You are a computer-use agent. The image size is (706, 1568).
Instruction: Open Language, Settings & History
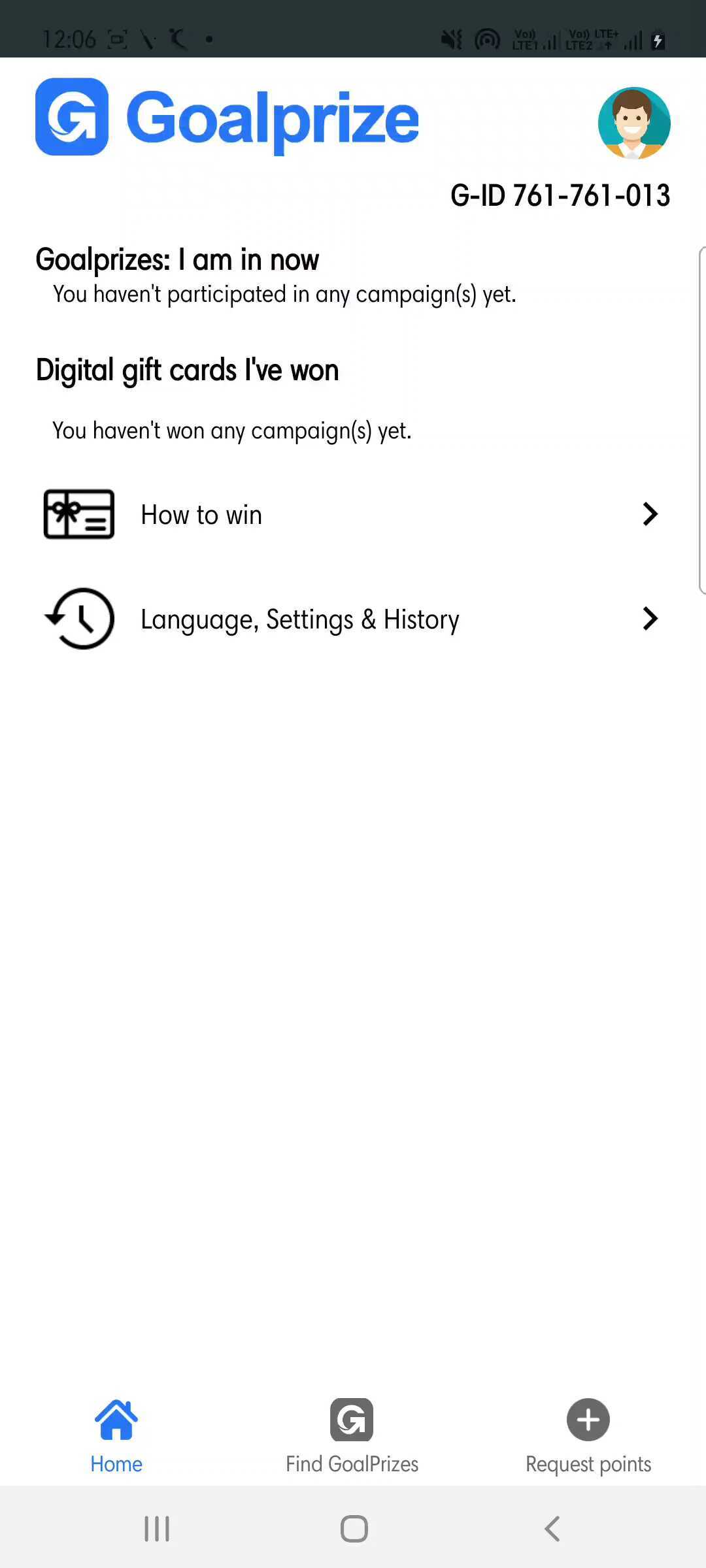point(352,619)
